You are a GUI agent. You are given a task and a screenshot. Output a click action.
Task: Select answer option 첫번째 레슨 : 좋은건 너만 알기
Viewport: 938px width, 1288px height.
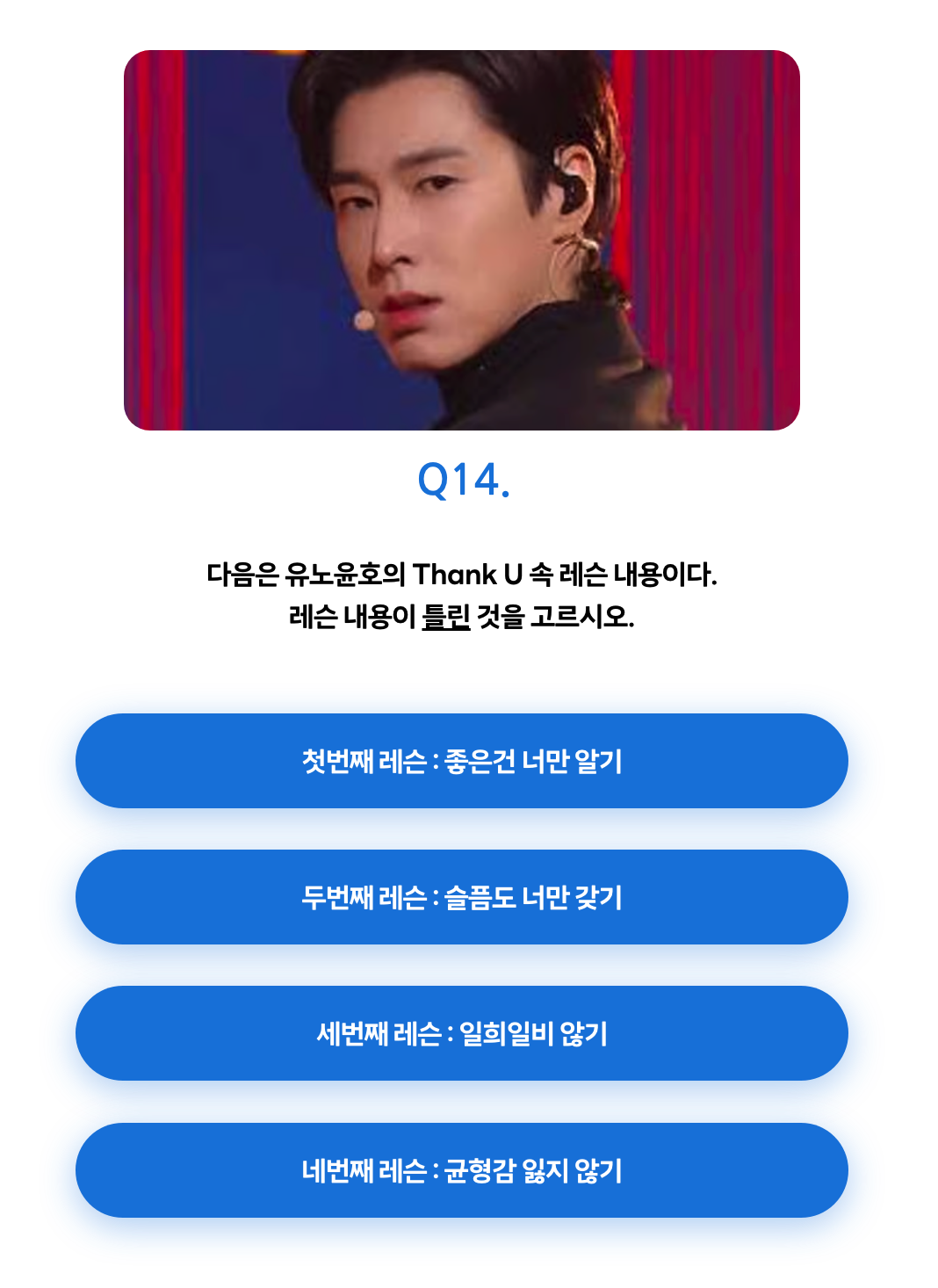[469, 761]
